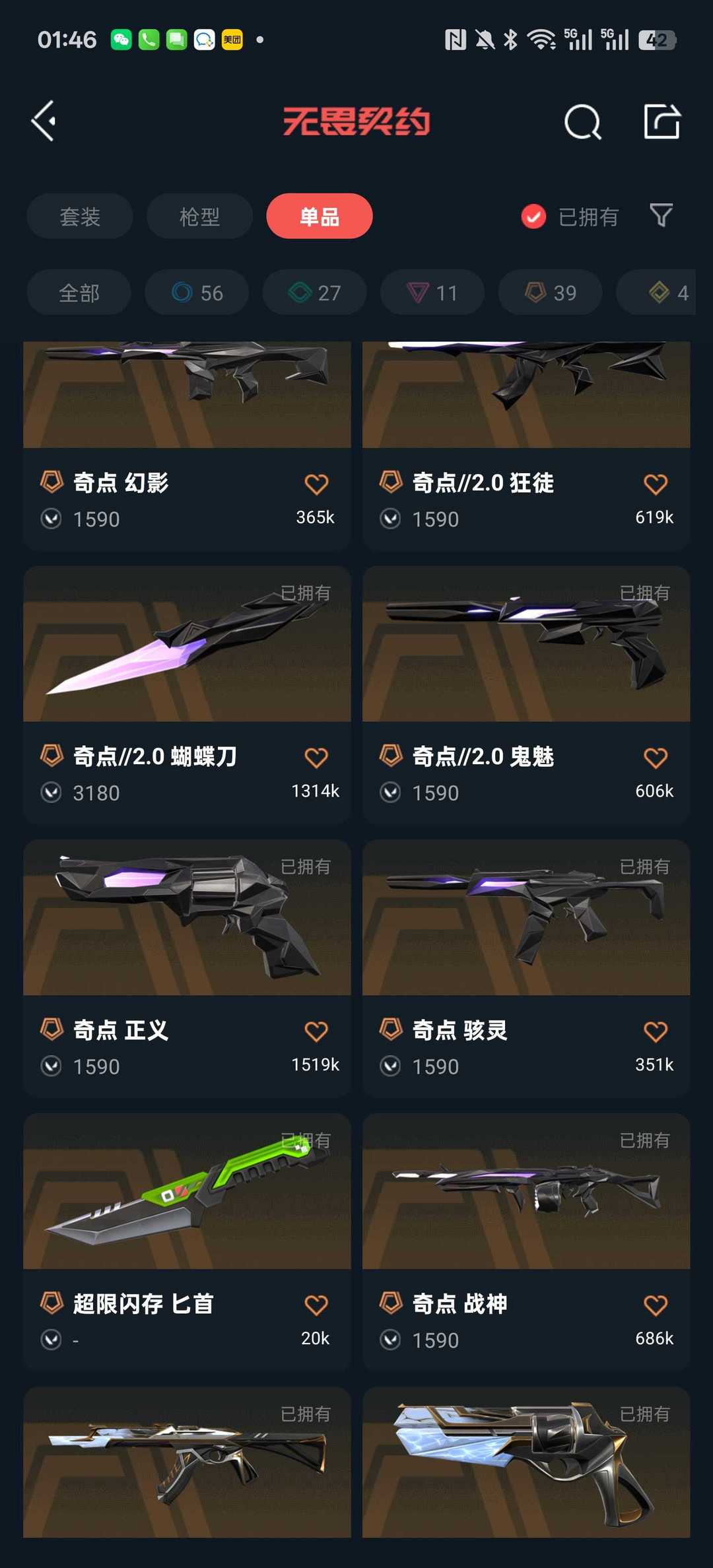
Task: Switch to the 套装 tab
Action: [x=79, y=216]
